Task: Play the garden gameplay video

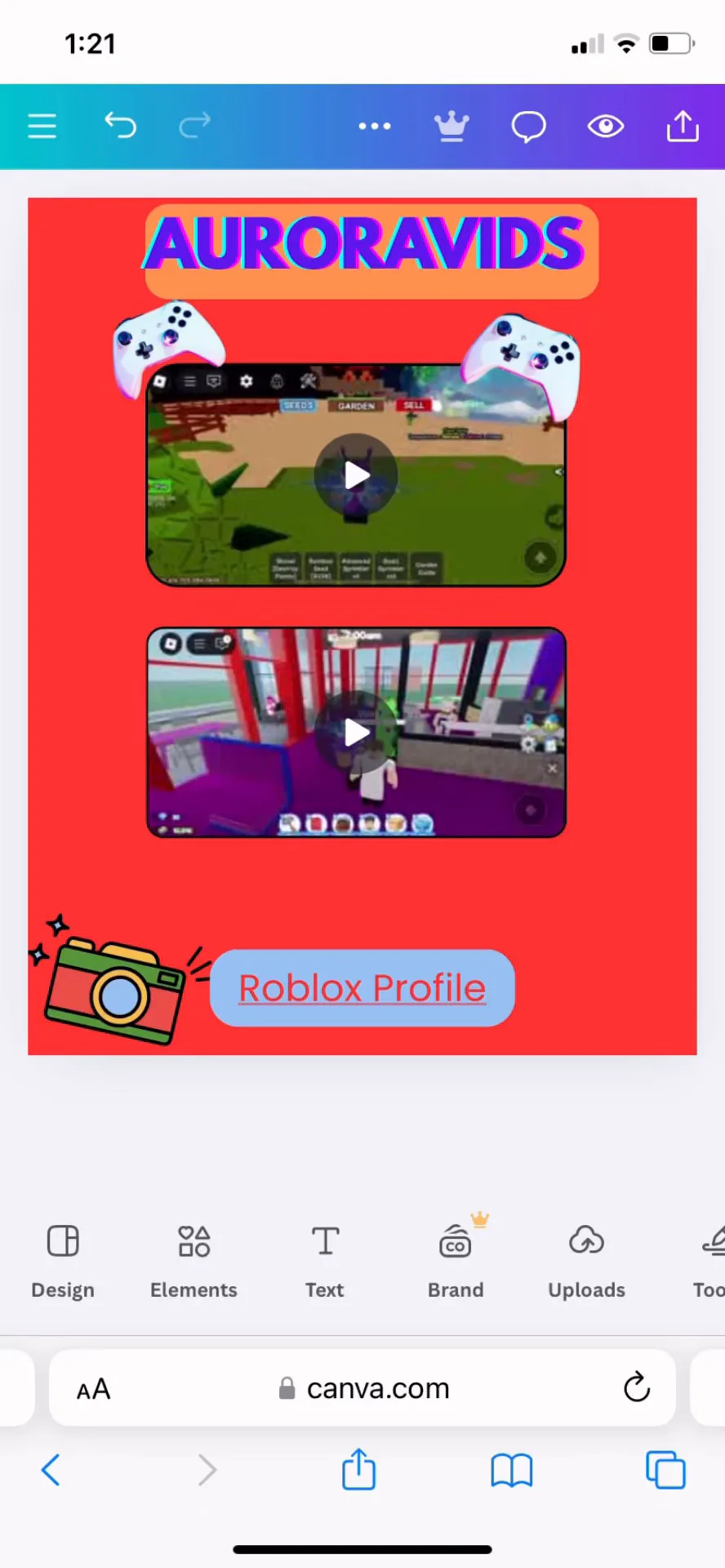Action: (356, 475)
